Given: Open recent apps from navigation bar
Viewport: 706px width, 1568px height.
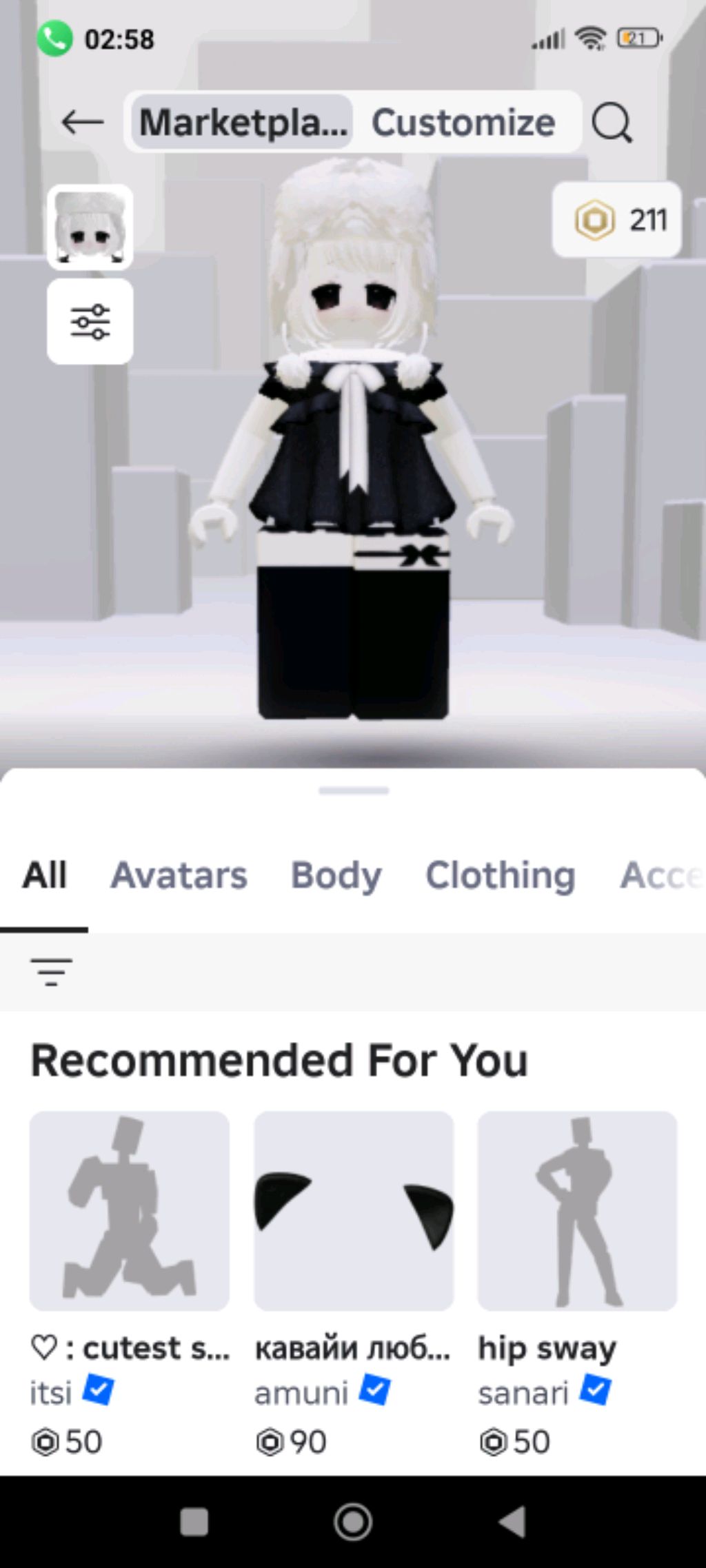Looking at the screenshot, I should pyautogui.click(x=194, y=1522).
